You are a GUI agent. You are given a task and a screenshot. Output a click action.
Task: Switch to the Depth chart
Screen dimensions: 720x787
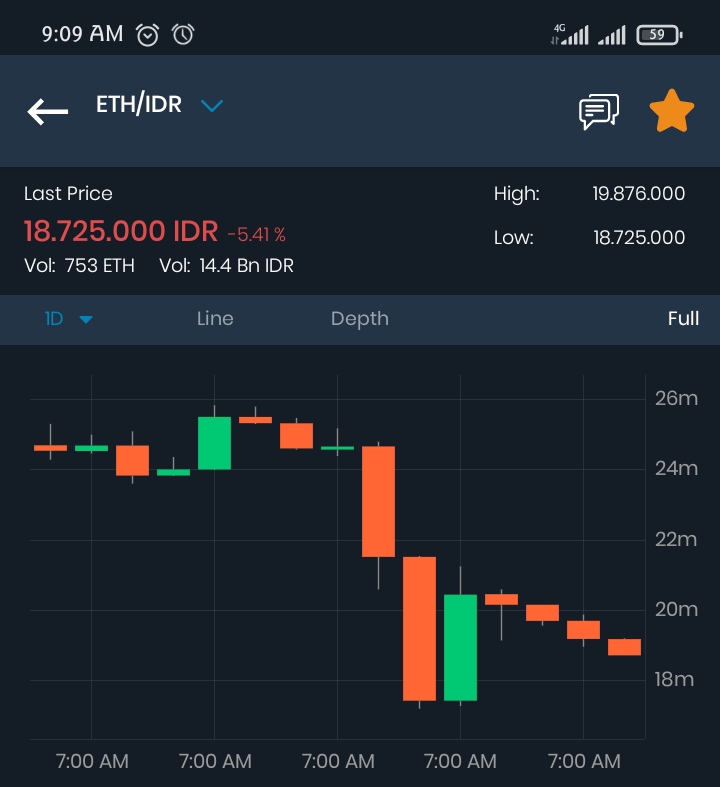pyautogui.click(x=360, y=319)
